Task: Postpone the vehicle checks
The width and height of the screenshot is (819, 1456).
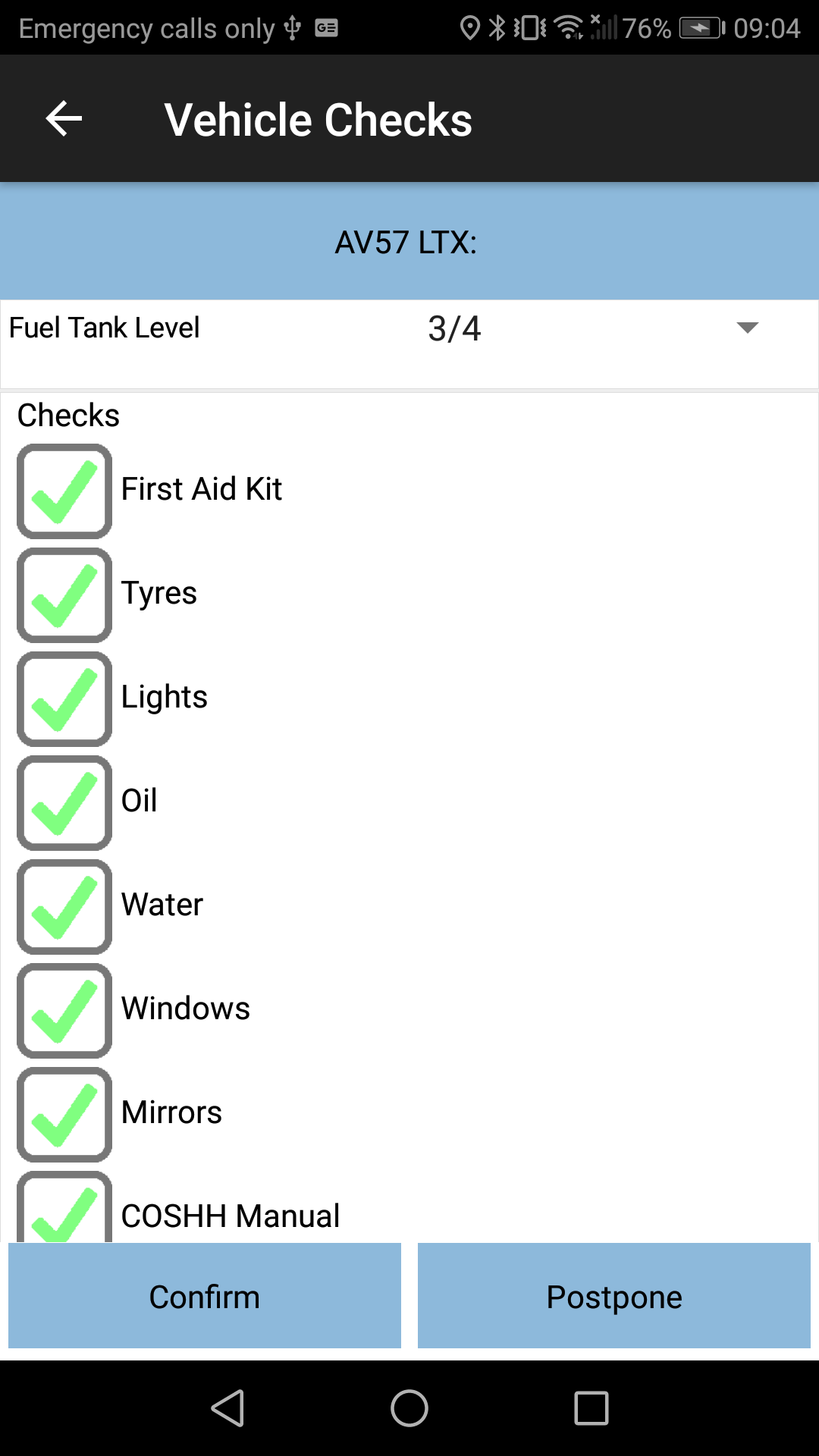Action: [x=614, y=1296]
